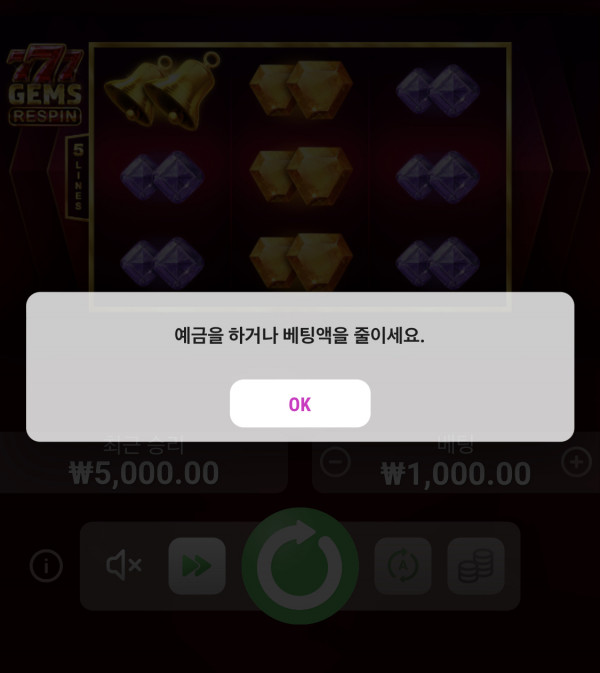Spin the reels with green button
This screenshot has height=673, width=600.
pyautogui.click(x=300, y=566)
